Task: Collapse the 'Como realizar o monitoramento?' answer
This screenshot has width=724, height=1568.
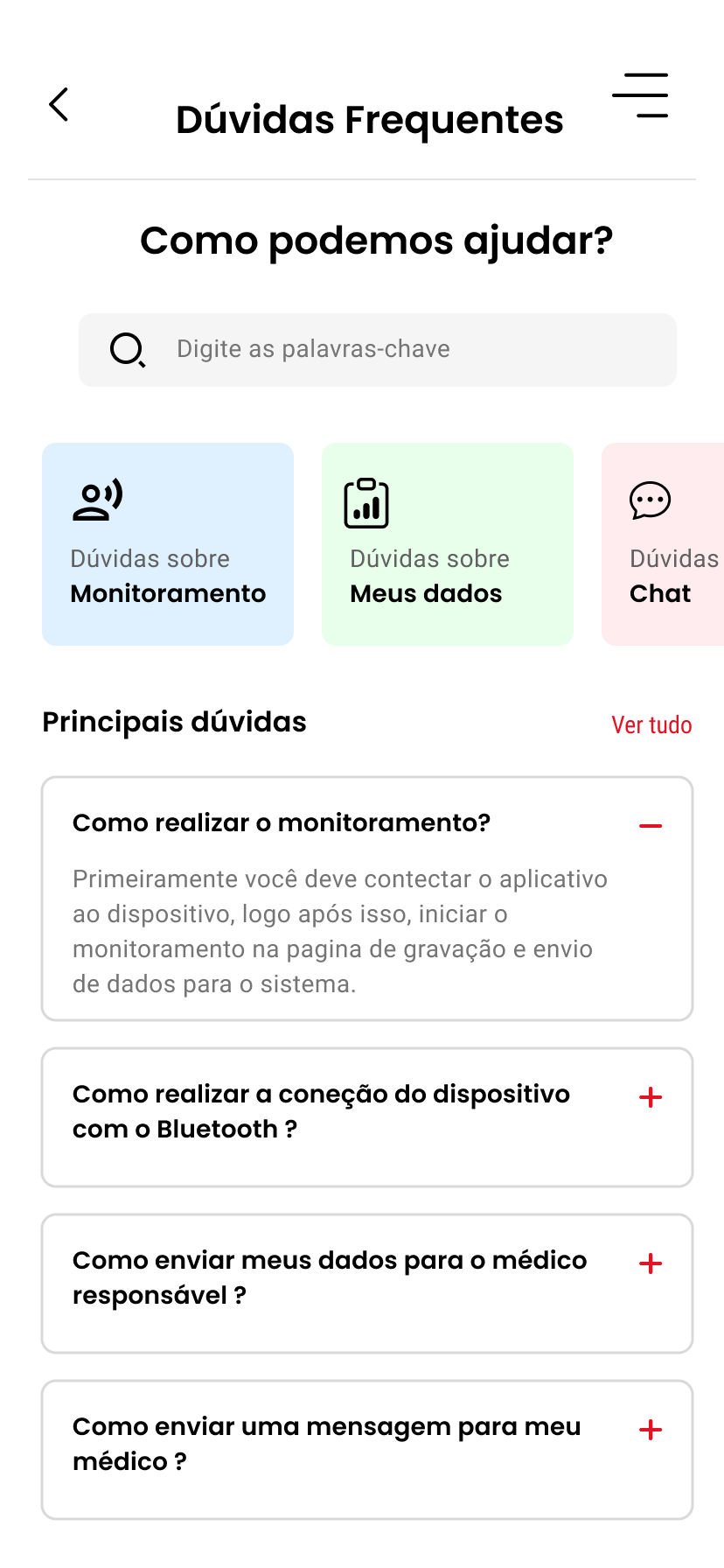Action: coord(651,826)
